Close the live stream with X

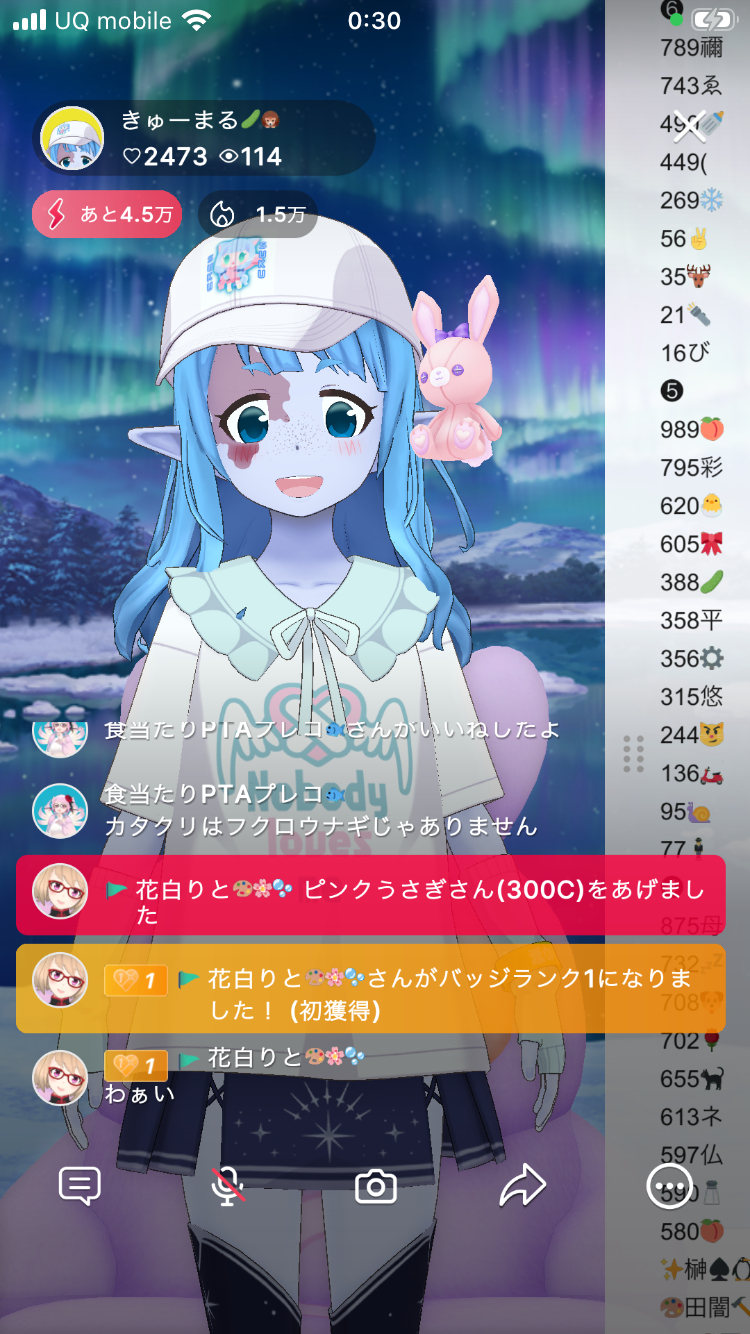coord(688,127)
